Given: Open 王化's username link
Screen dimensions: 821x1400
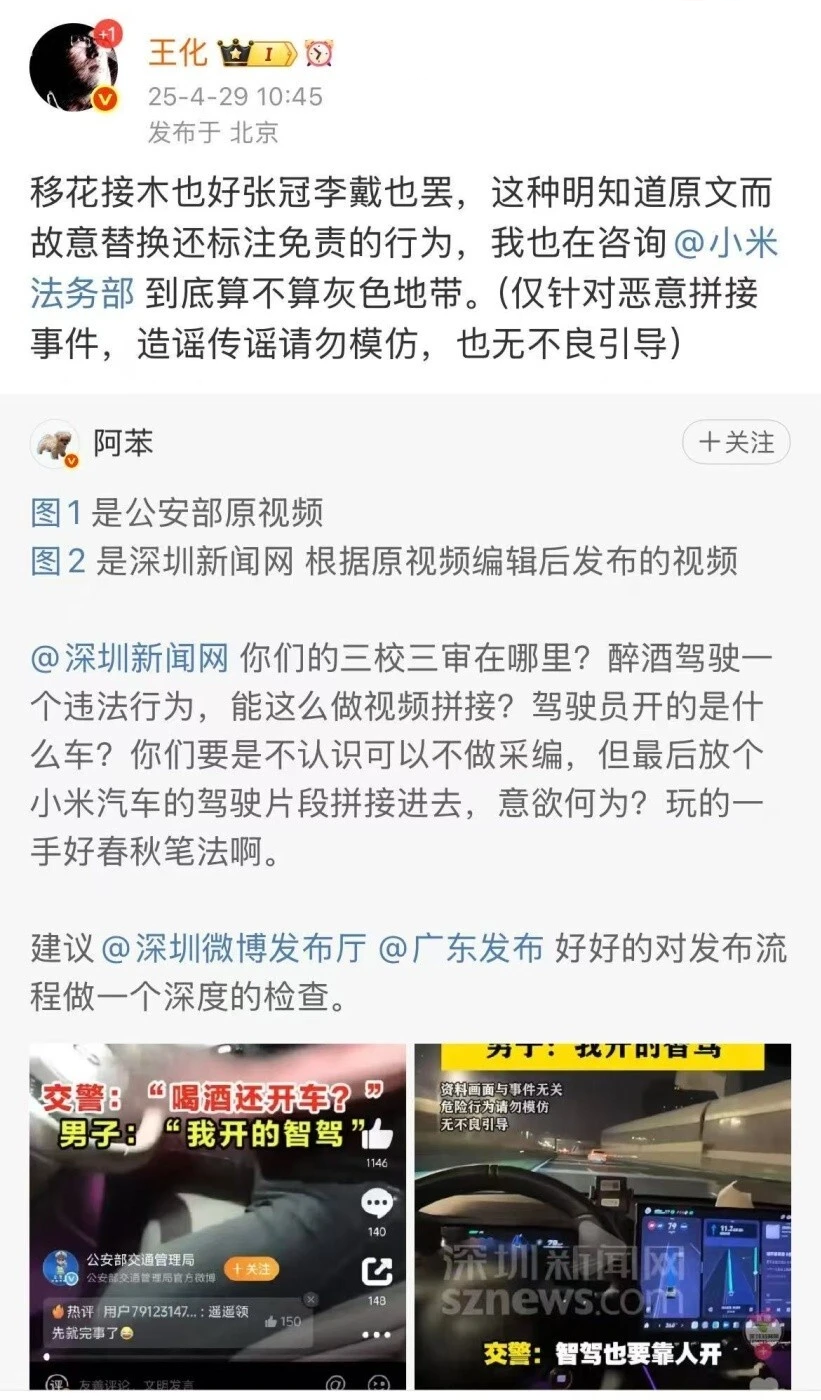Looking at the screenshot, I should (x=177, y=52).
